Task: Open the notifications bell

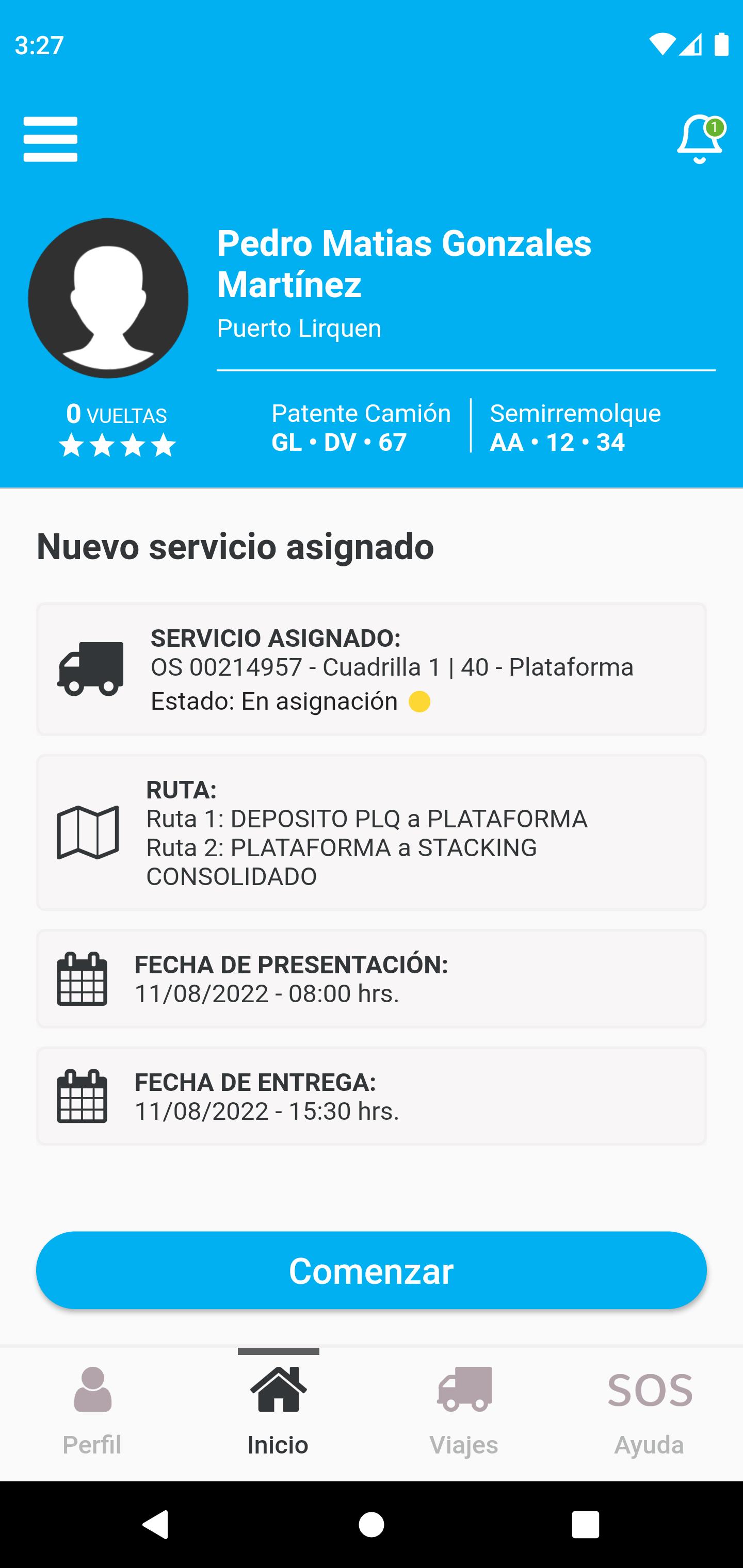Action: [699, 139]
